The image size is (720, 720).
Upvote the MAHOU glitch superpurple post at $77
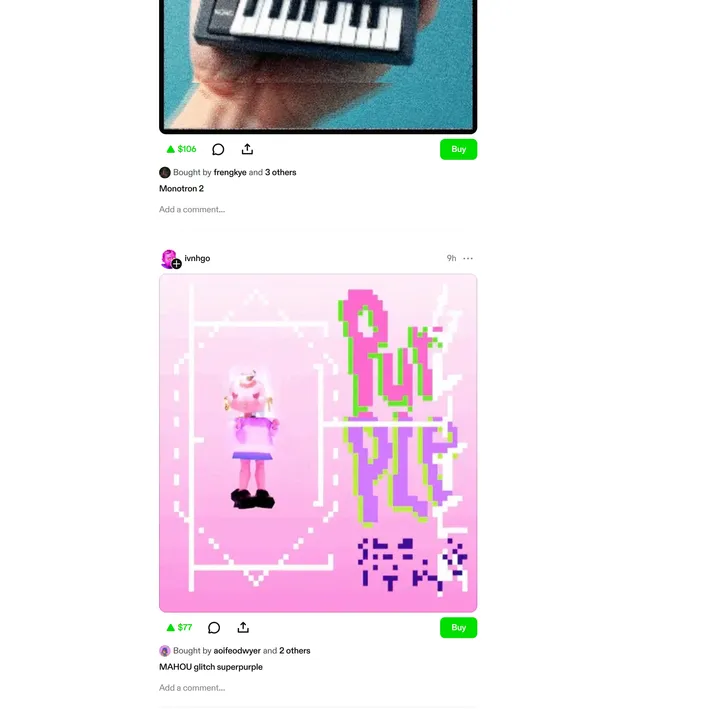click(179, 628)
